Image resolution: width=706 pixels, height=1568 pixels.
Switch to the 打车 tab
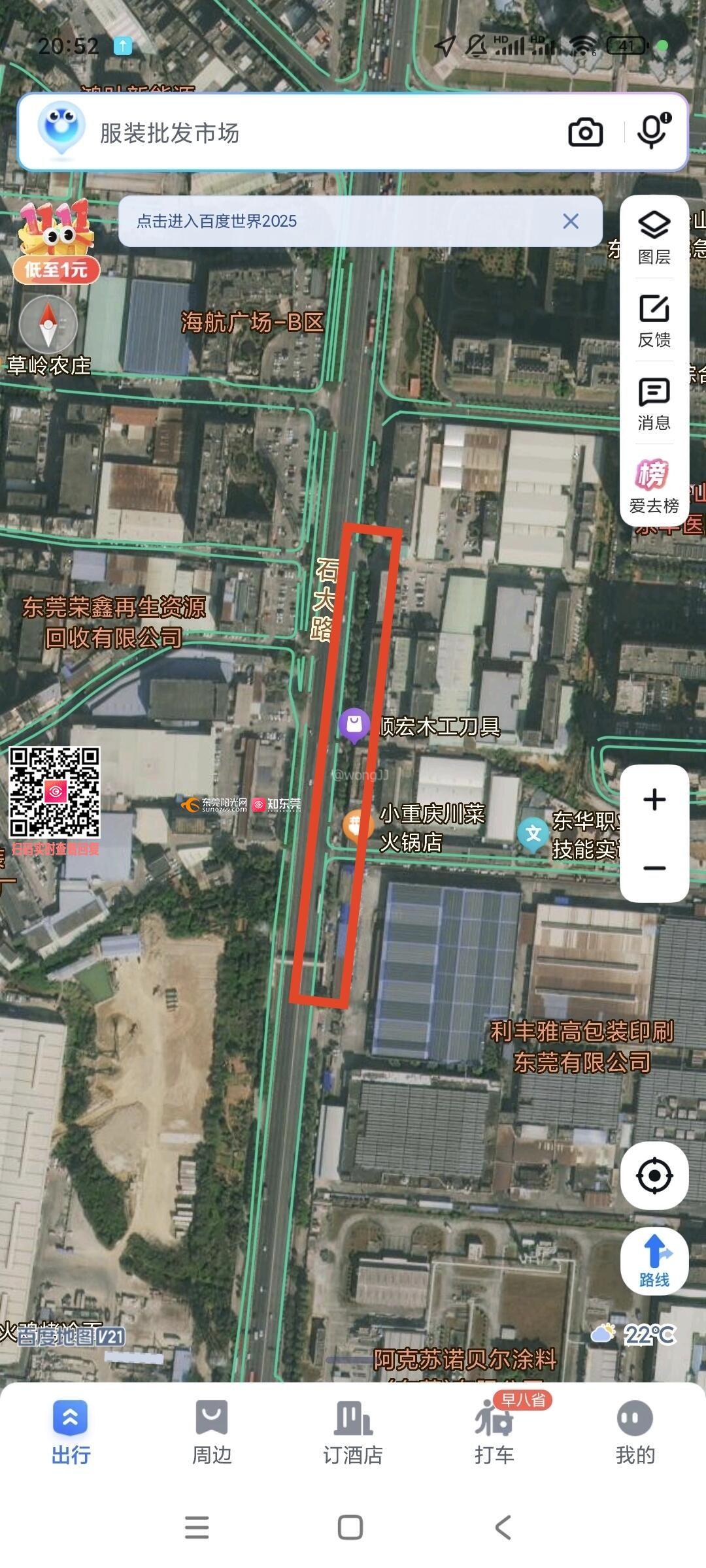click(x=494, y=1432)
